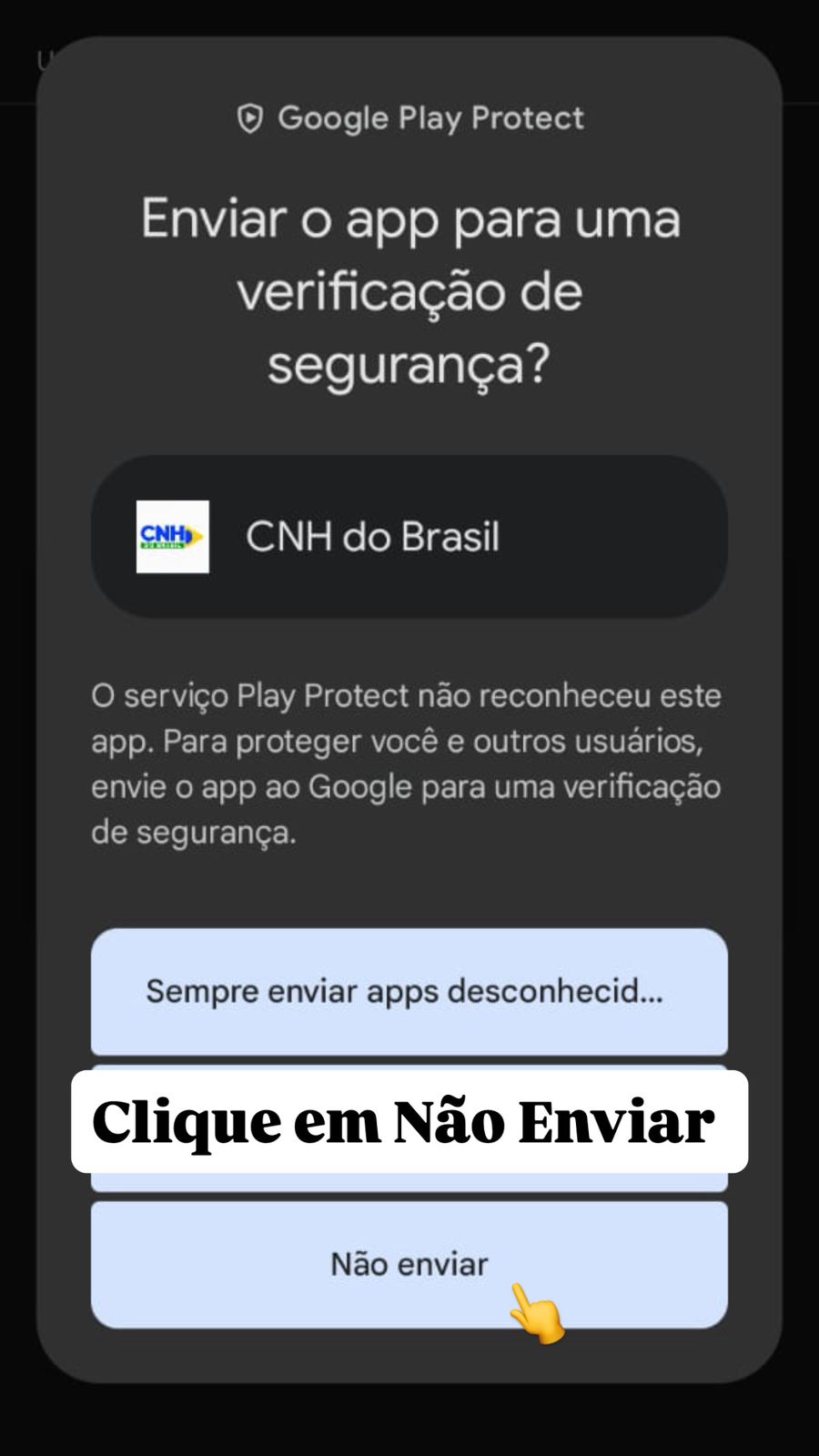Viewport: 819px width, 1456px height.
Task: Click the Não enviar option to skip verification
Action: coord(409,1263)
